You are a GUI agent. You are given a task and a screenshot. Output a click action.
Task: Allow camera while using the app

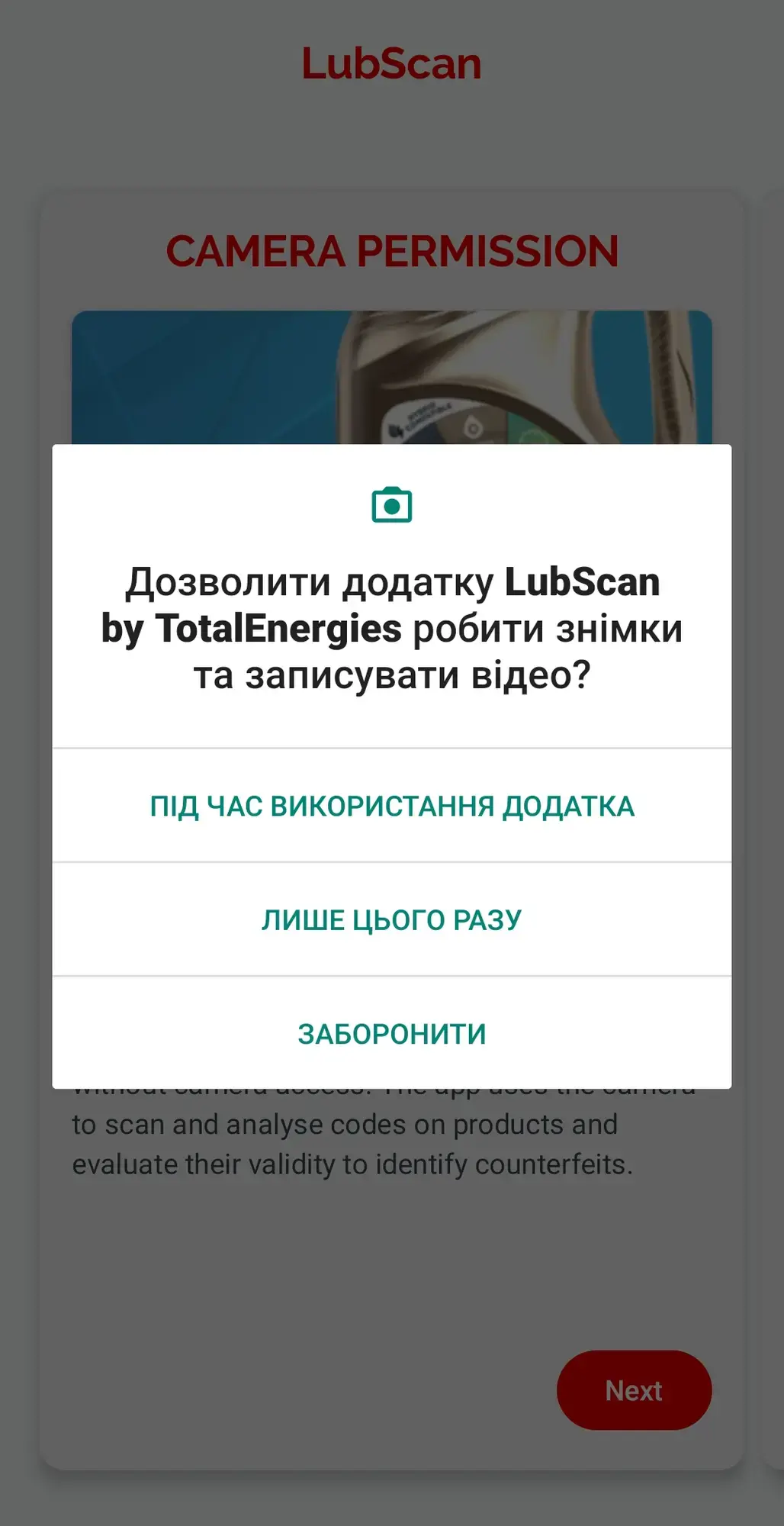pos(392,806)
